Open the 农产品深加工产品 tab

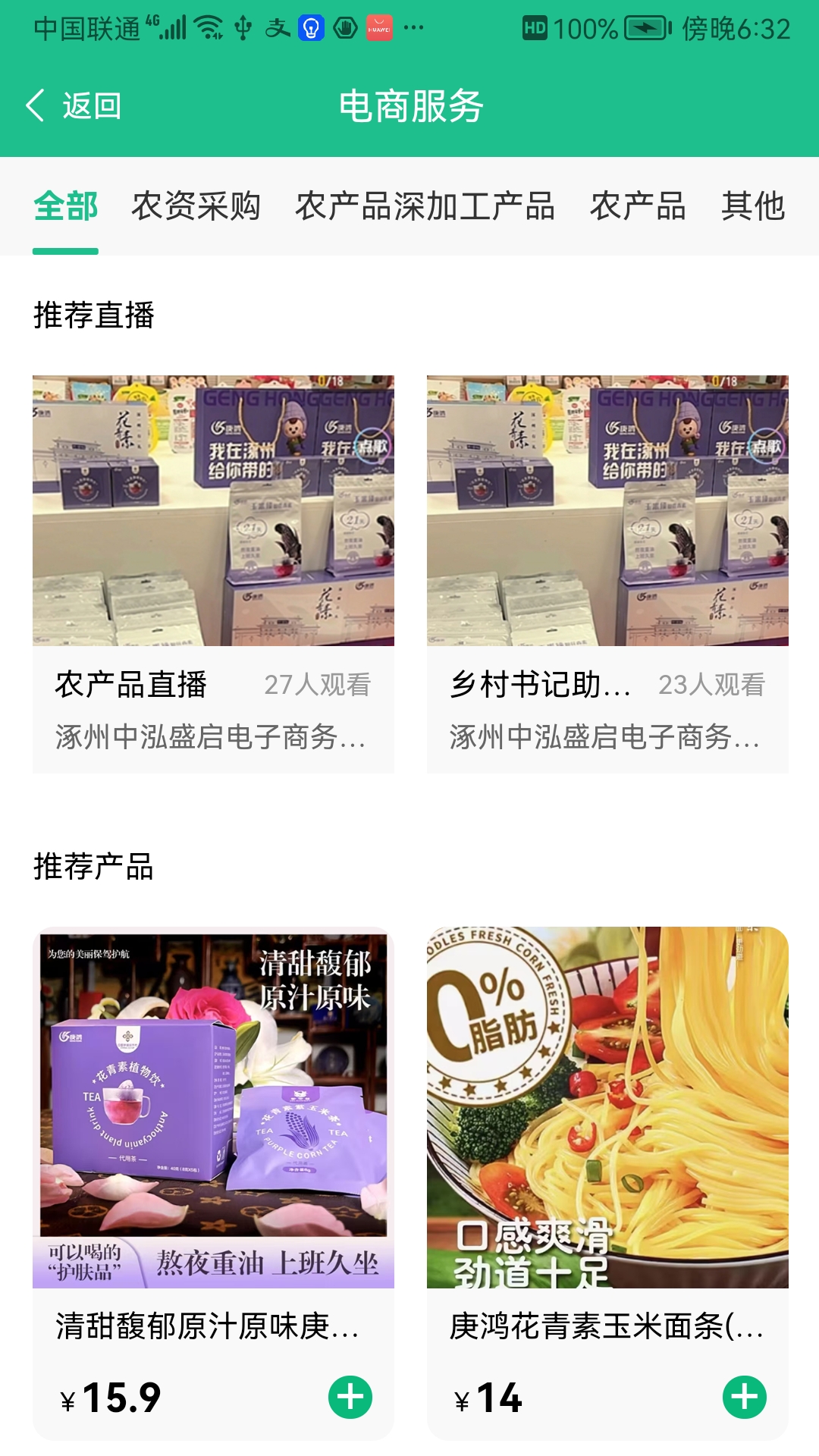click(x=427, y=206)
